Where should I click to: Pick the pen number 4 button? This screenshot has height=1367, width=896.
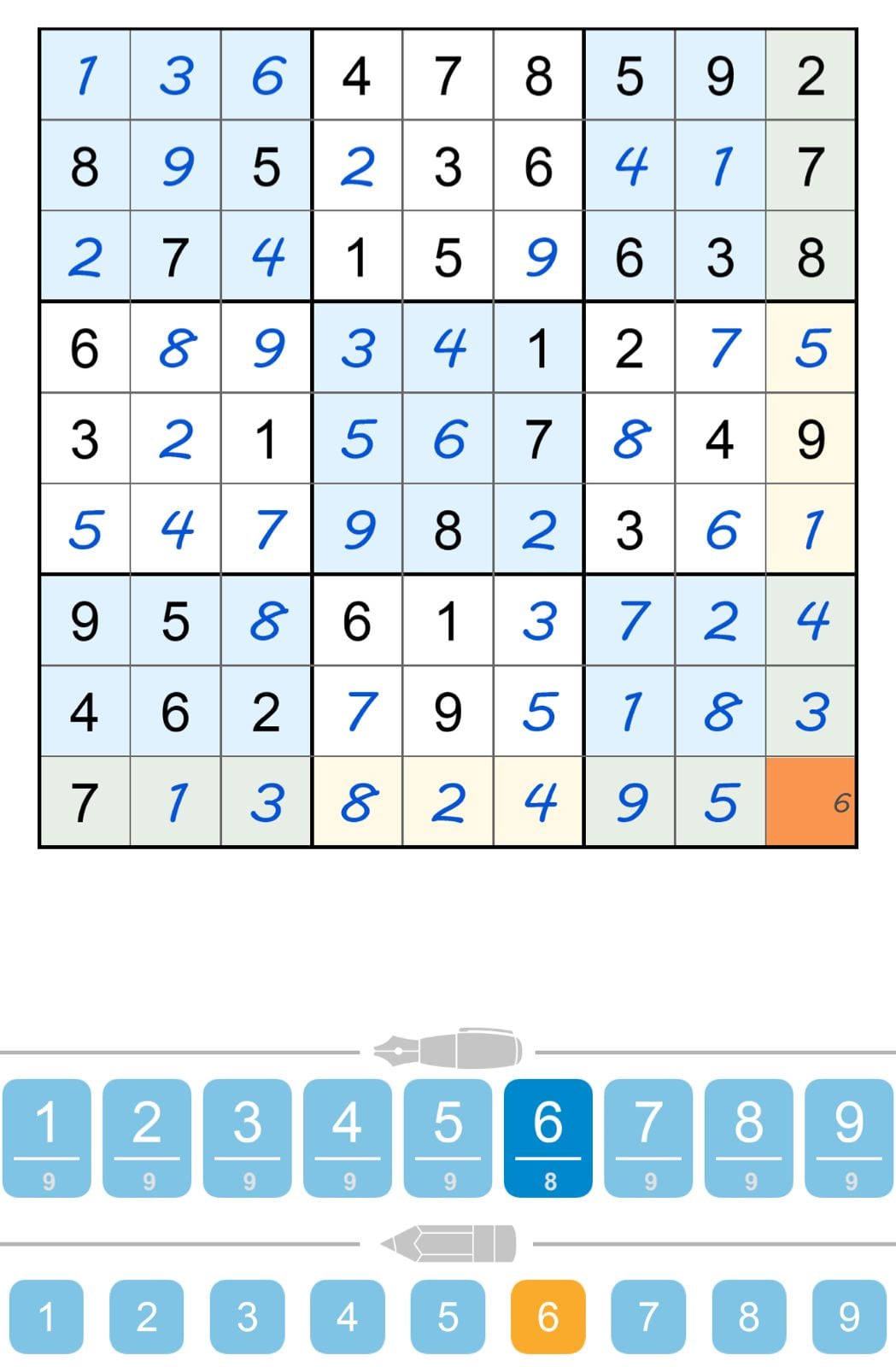pyautogui.click(x=348, y=1136)
